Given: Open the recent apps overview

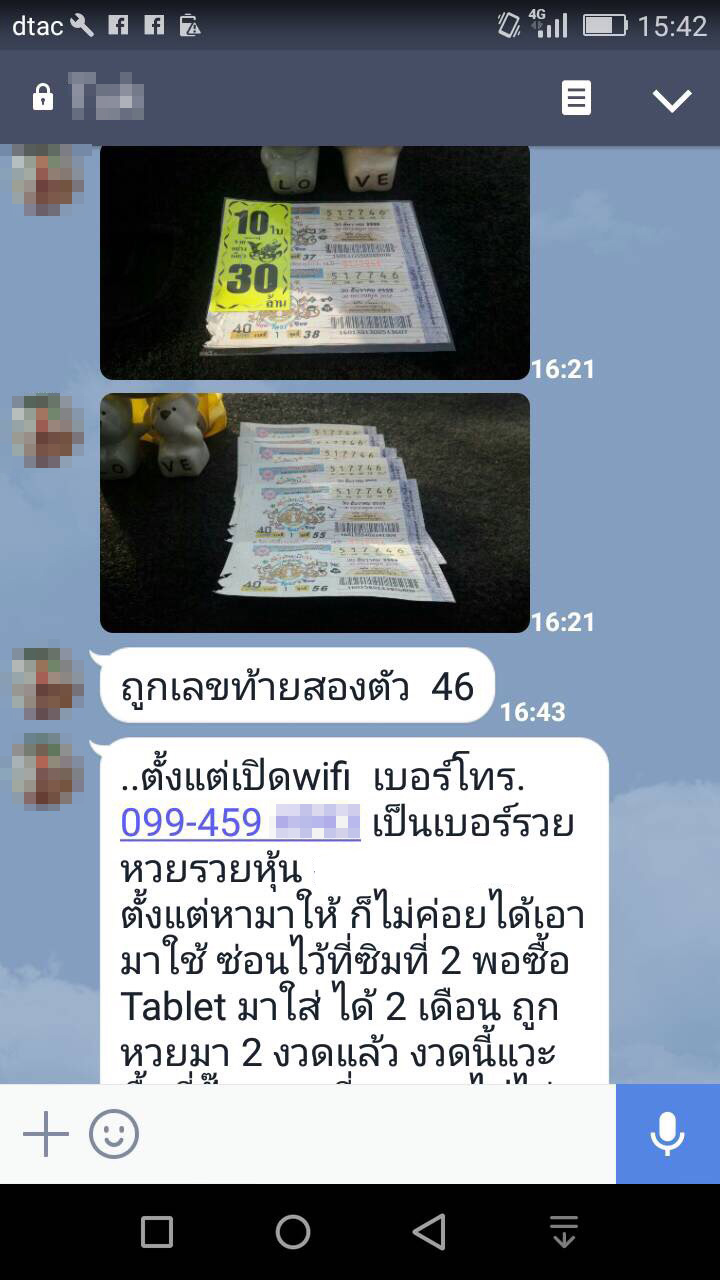Looking at the screenshot, I should coord(157,1232).
